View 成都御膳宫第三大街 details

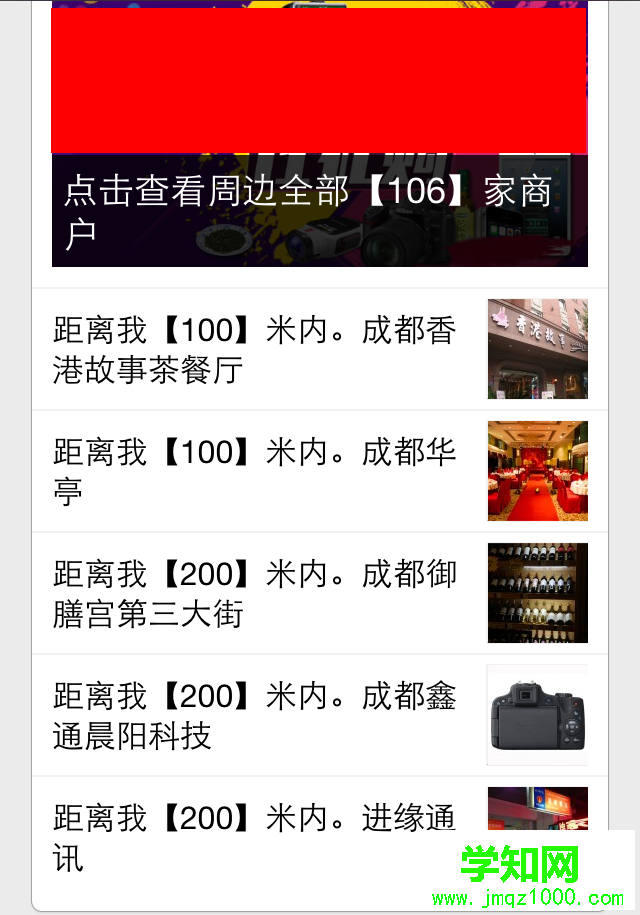coord(255,593)
